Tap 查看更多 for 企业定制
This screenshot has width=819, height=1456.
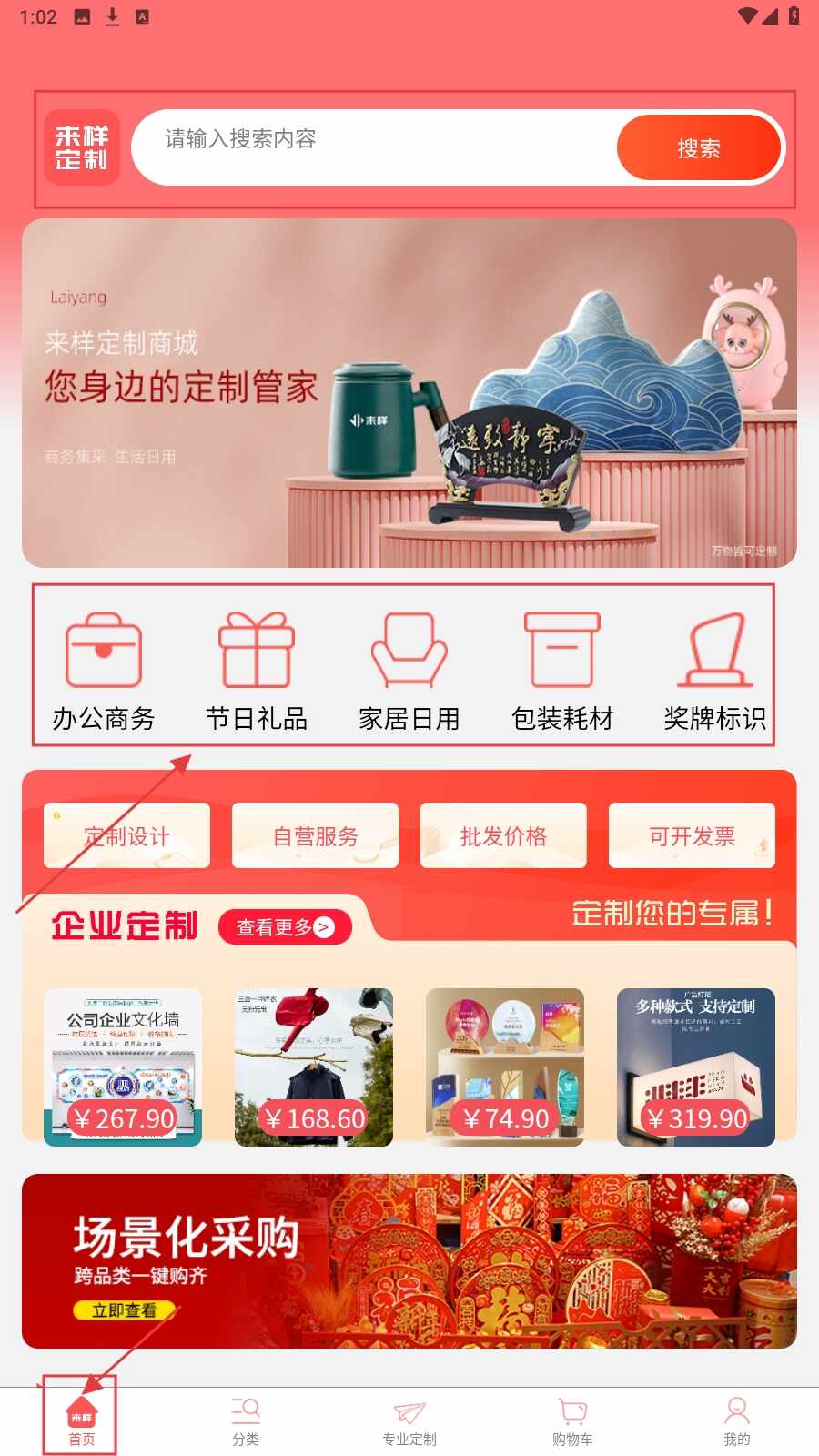[285, 926]
